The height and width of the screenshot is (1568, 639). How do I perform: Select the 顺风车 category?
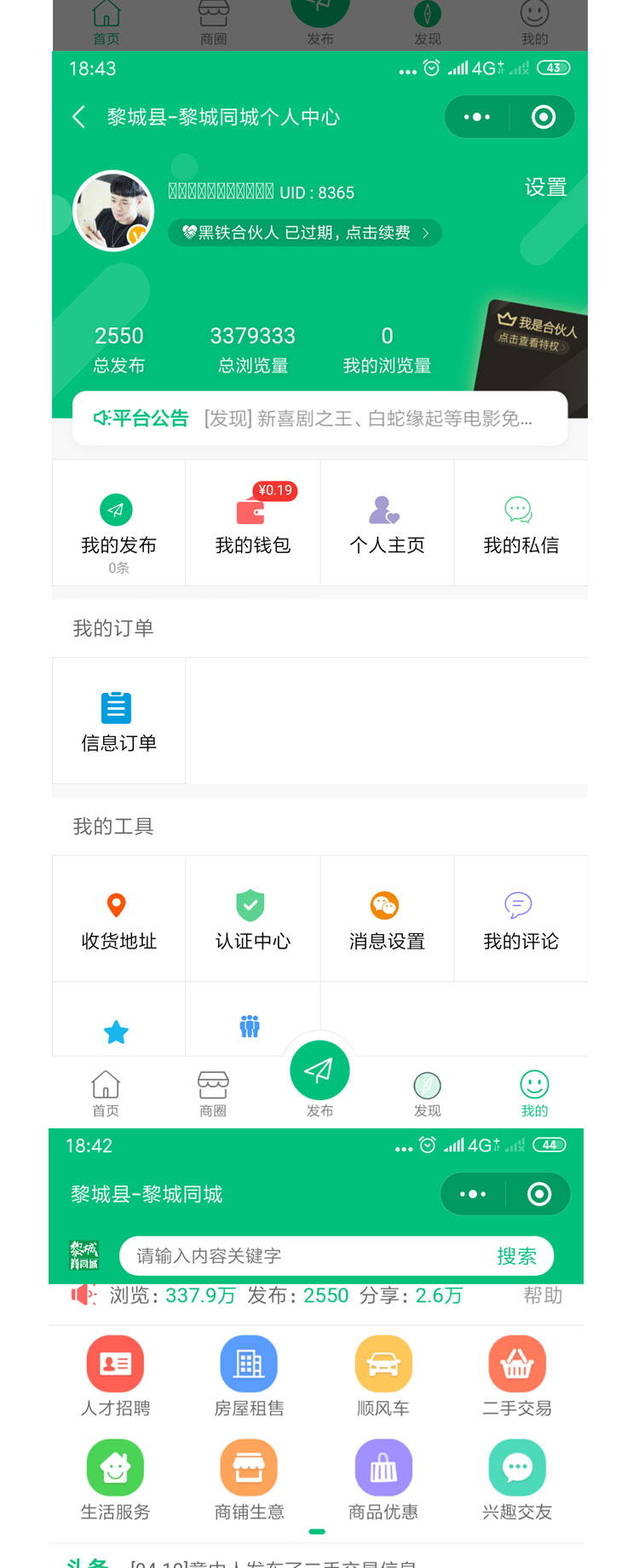point(383,1375)
